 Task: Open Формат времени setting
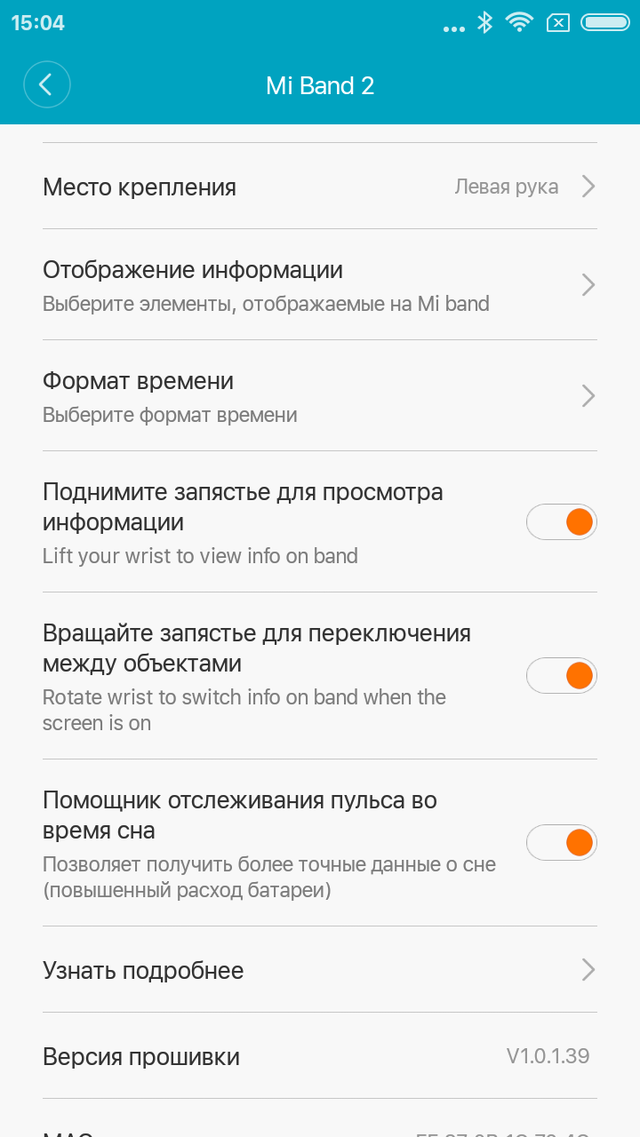pos(320,395)
